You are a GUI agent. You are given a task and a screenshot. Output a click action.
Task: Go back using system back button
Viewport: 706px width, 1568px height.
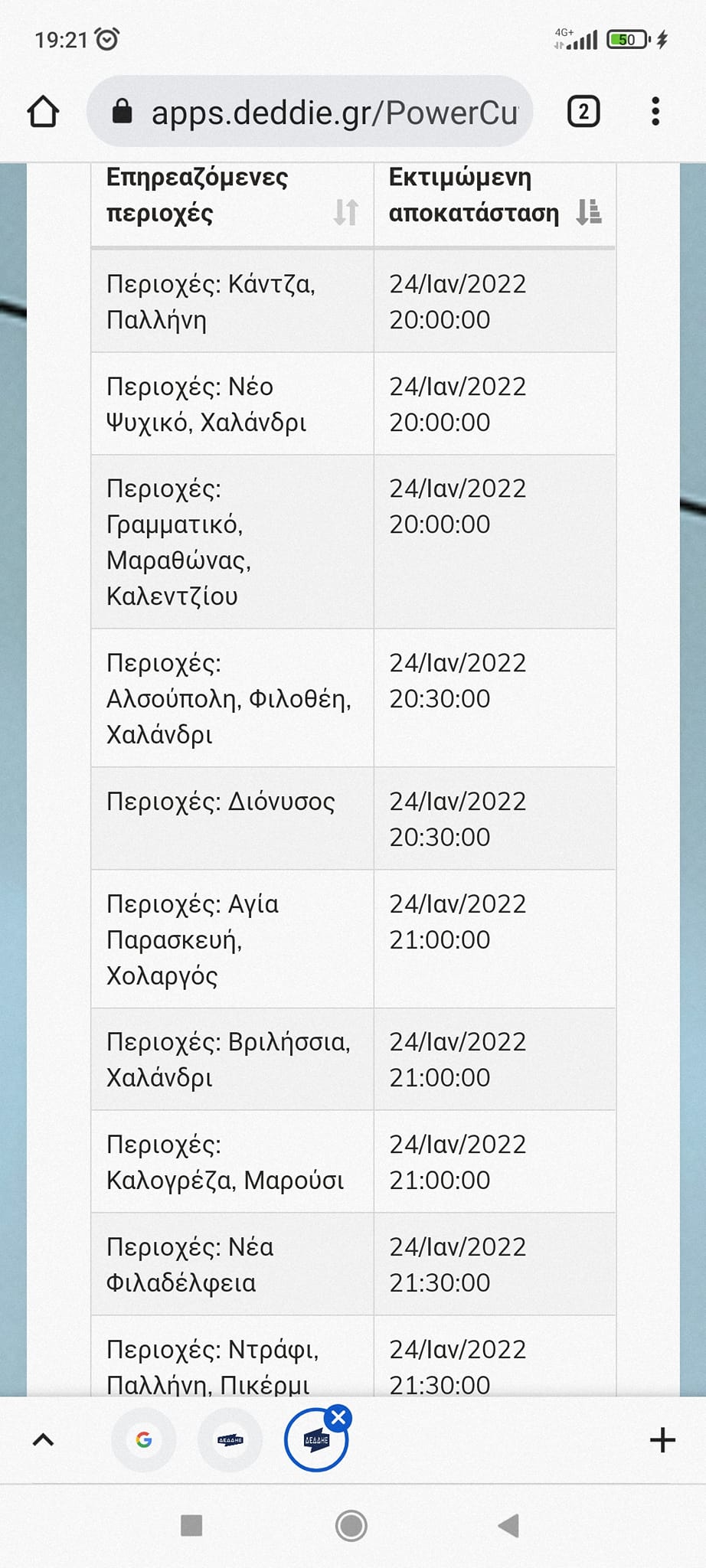[x=508, y=1526]
